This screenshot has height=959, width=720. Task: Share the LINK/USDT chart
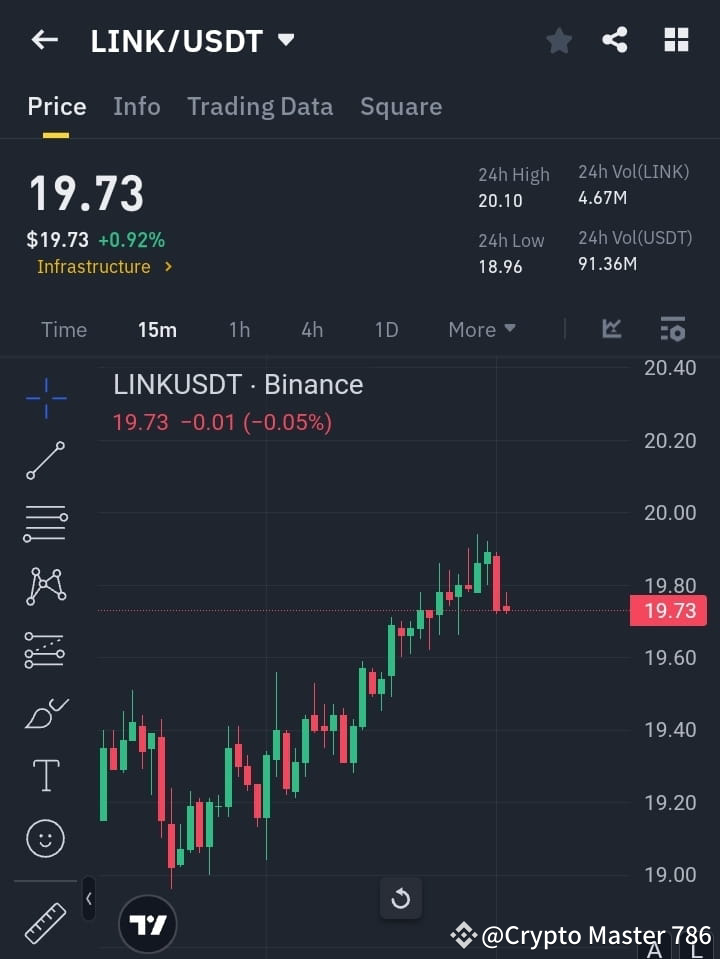(615, 40)
